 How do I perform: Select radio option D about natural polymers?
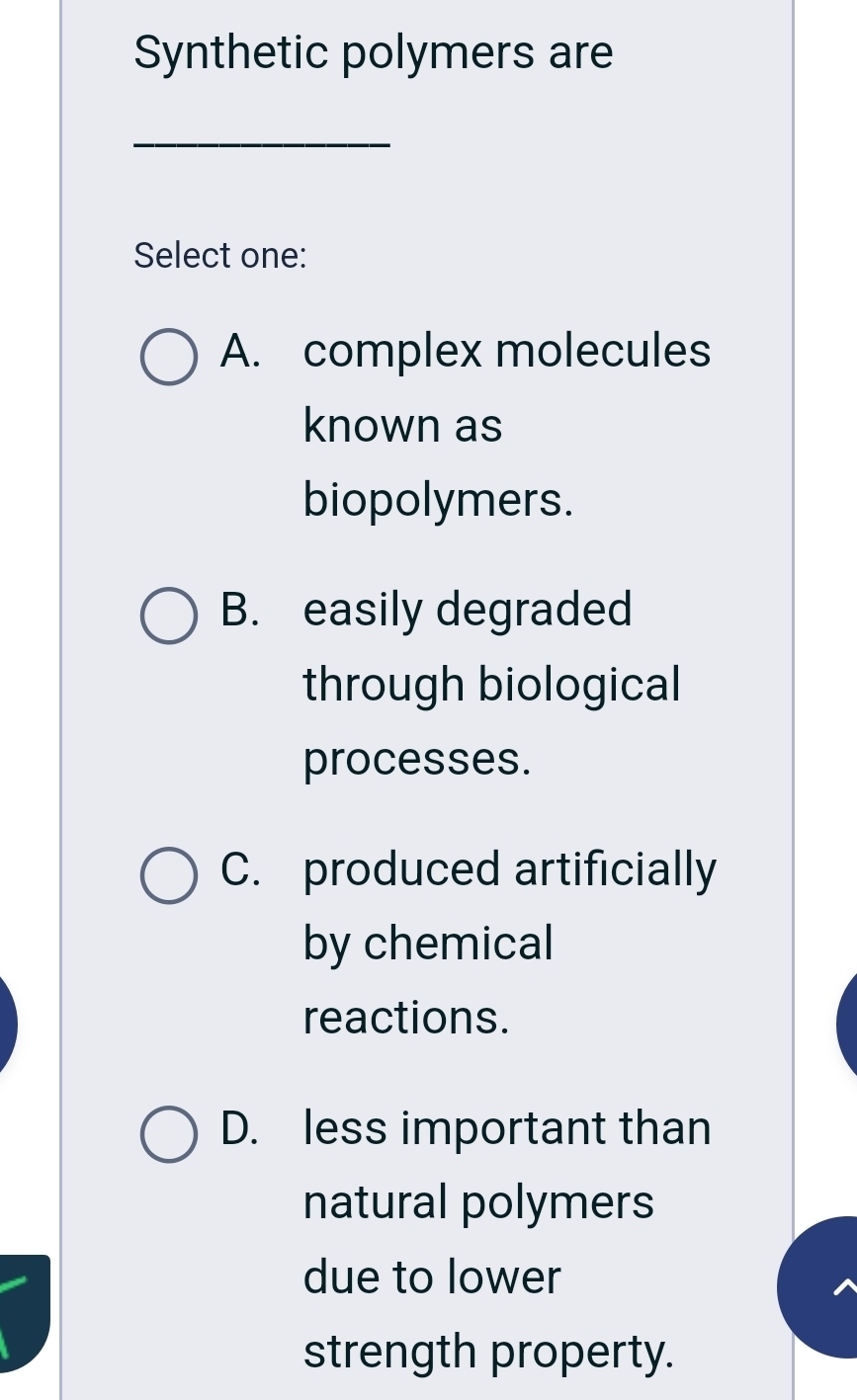click(x=168, y=1134)
